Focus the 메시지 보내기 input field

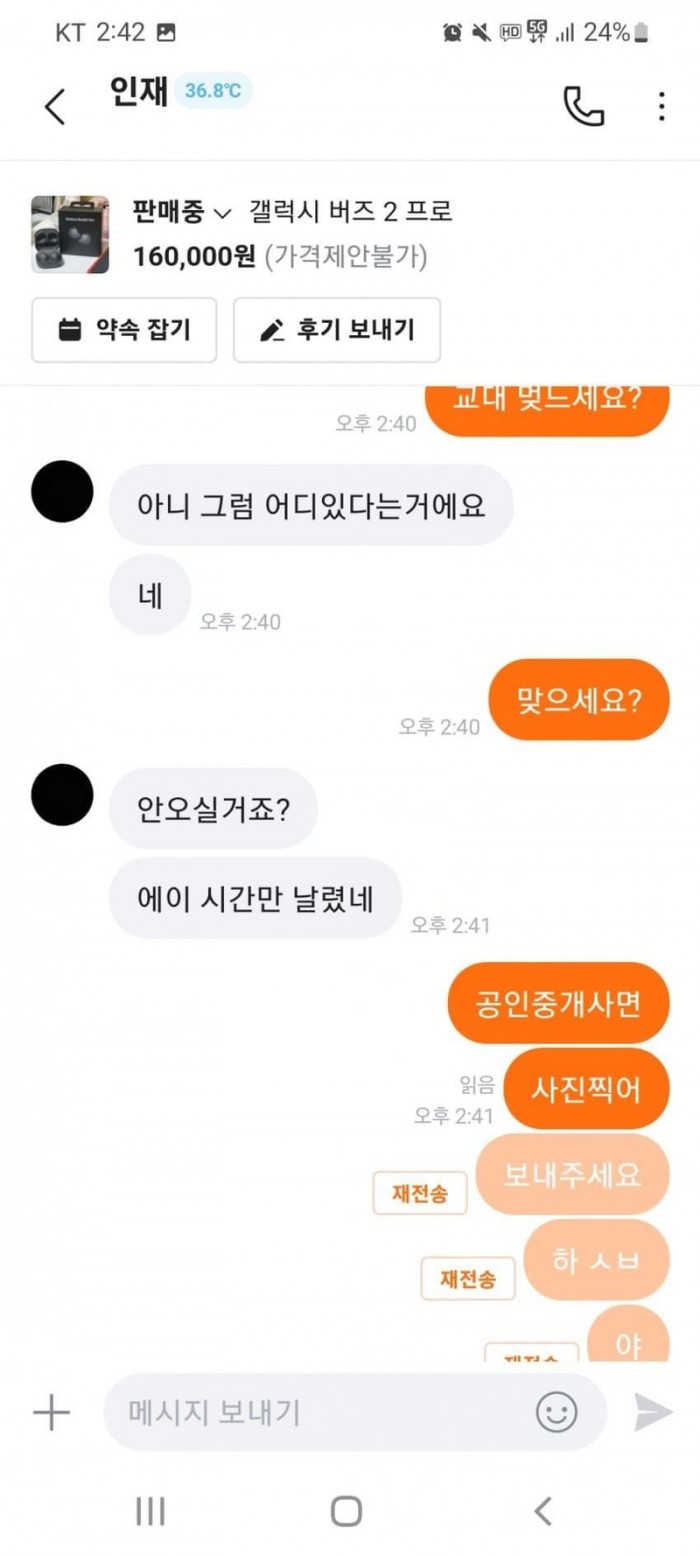pos(320,1412)
